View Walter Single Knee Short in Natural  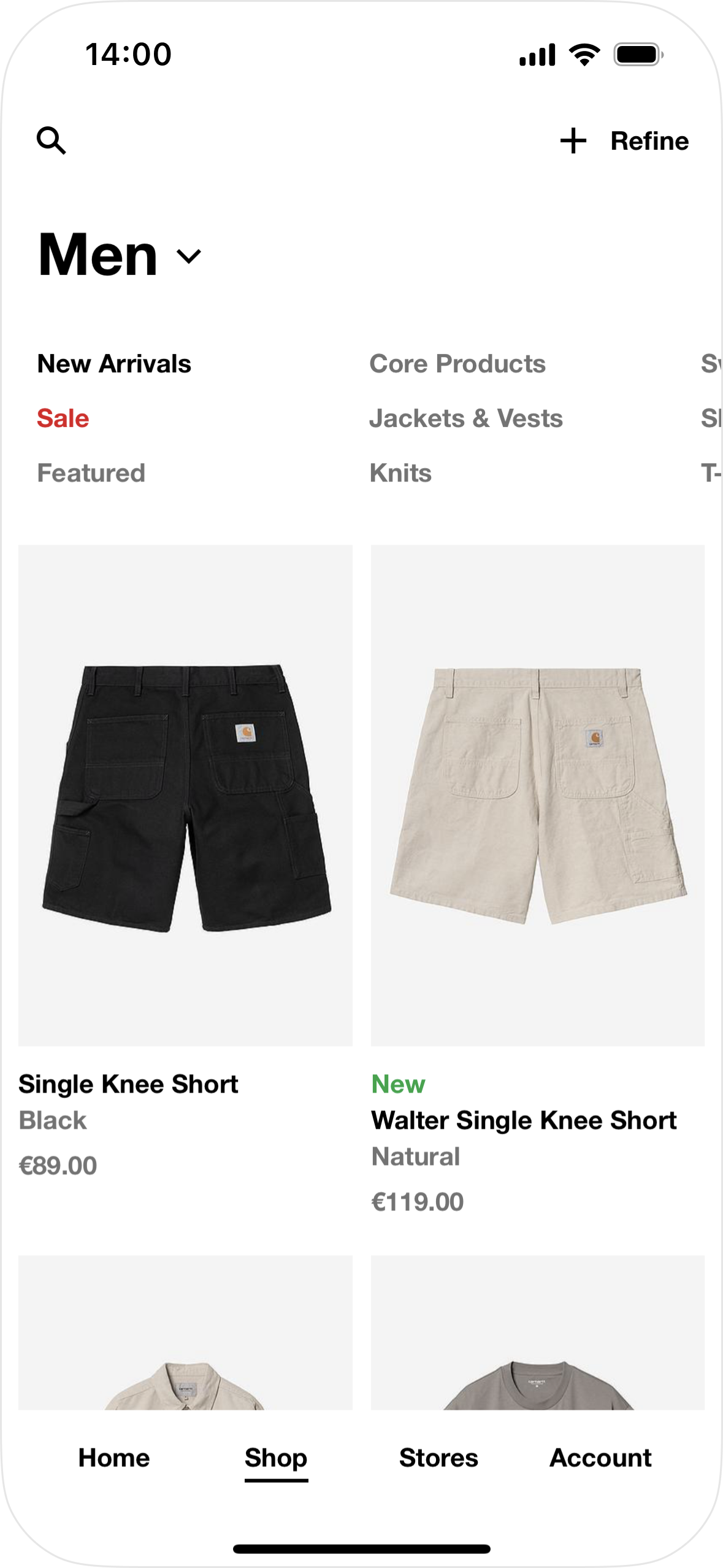(x=537, y=795)
